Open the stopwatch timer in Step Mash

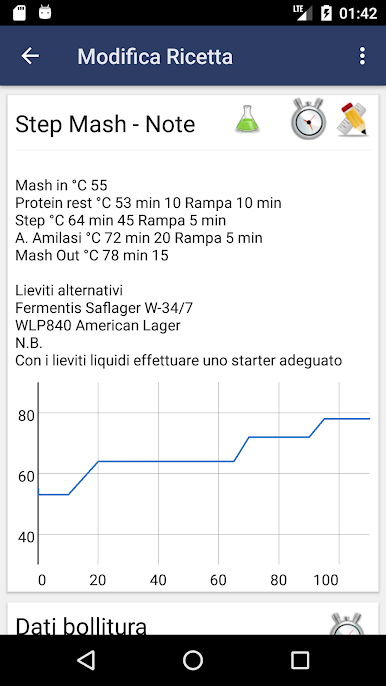[308, 119]
